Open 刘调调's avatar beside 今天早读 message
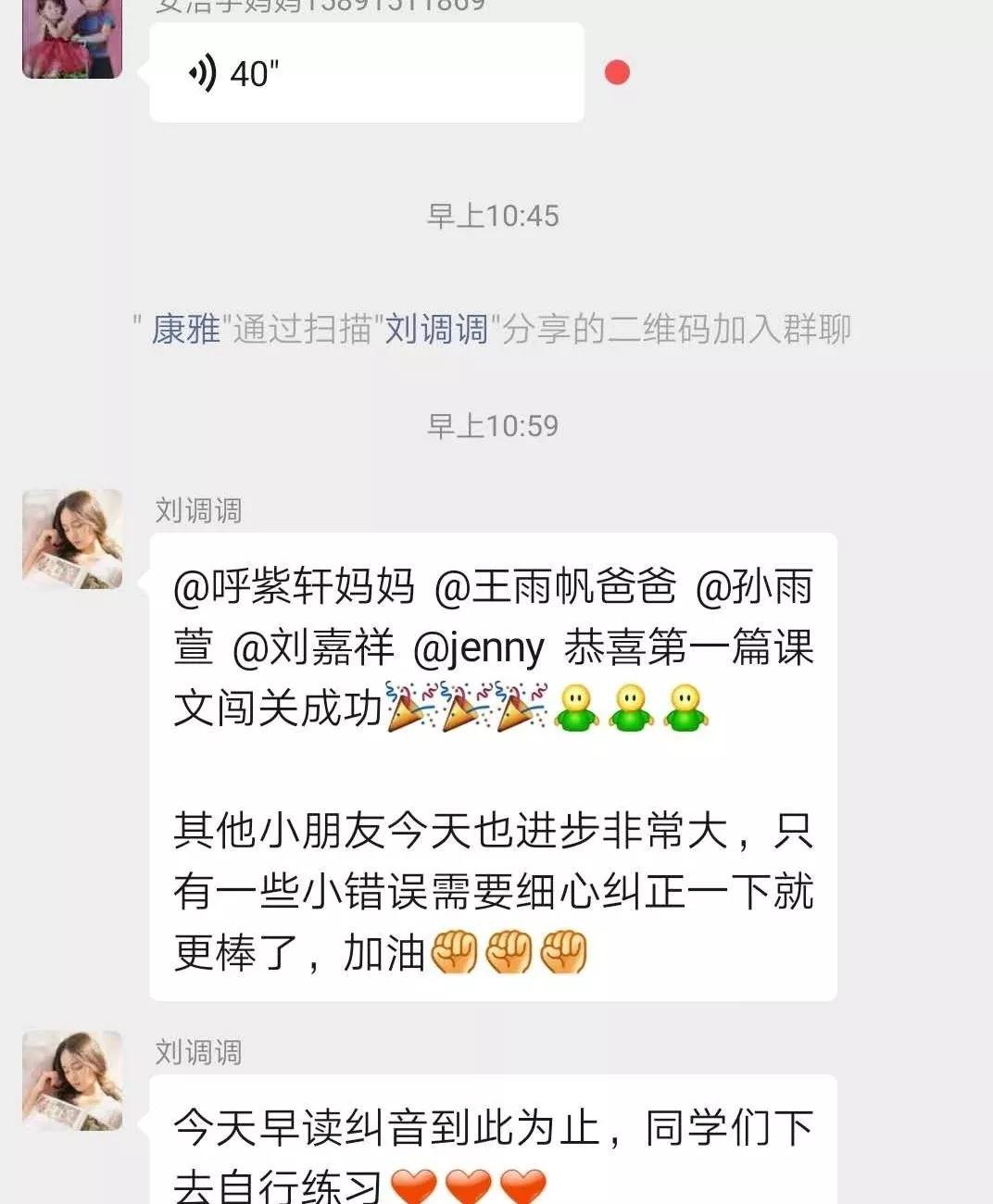The width and height of the screenshot is (993, 1204). [72, 1080]
